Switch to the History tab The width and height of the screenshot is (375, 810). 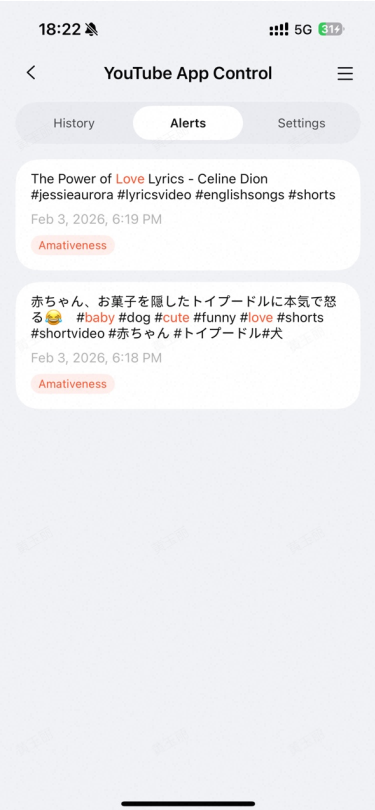pos(74,123)
